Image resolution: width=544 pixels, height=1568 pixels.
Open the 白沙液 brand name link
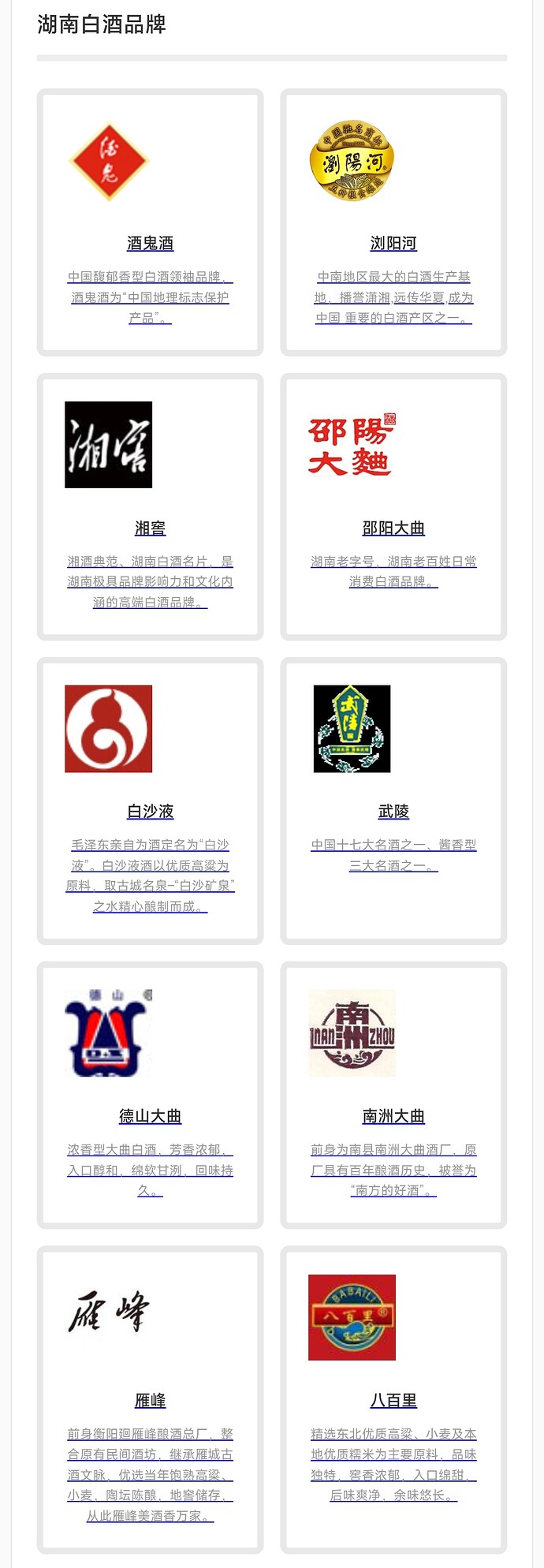point(150,812)
